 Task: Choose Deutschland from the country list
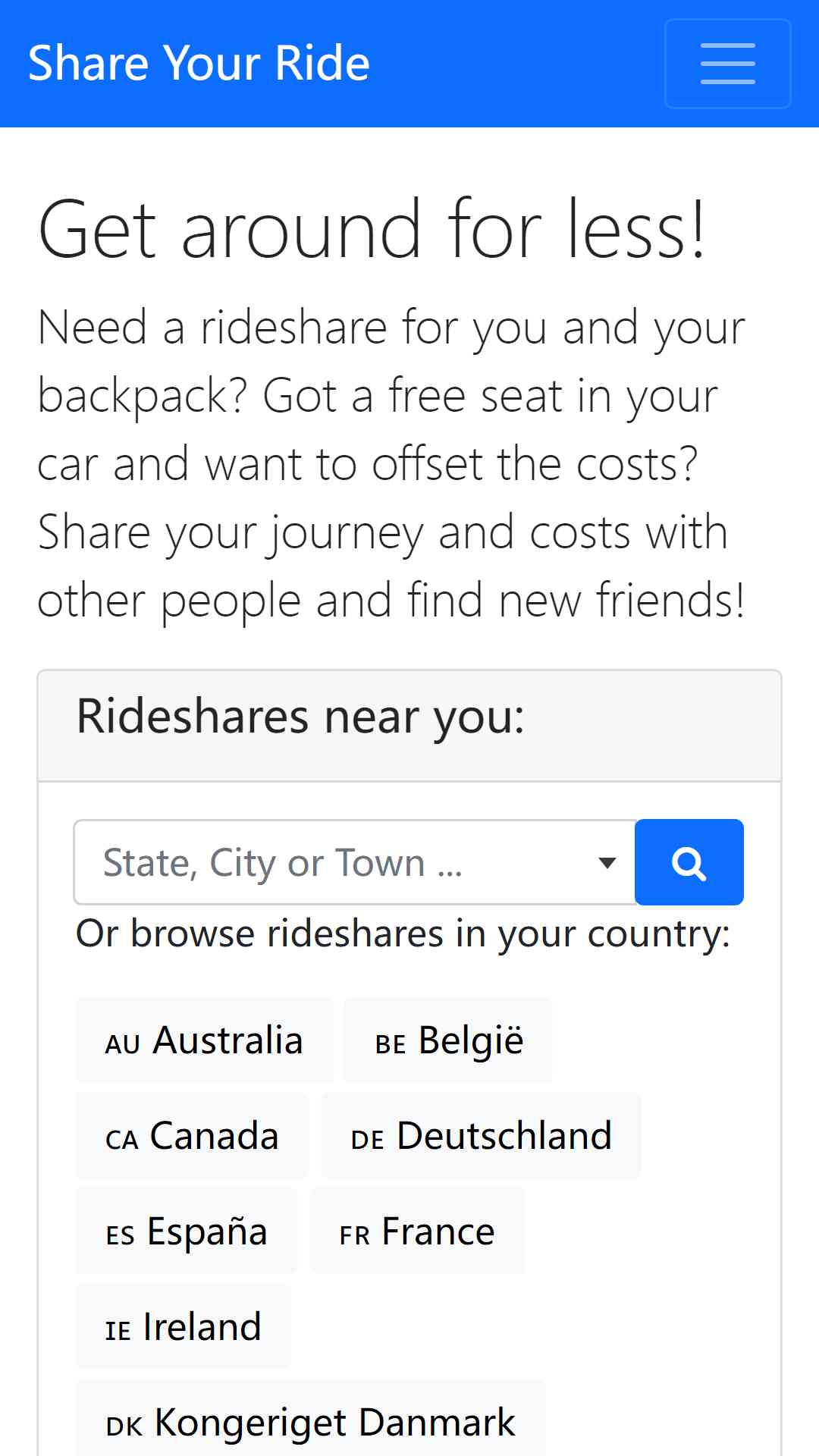pos(482,1136)
